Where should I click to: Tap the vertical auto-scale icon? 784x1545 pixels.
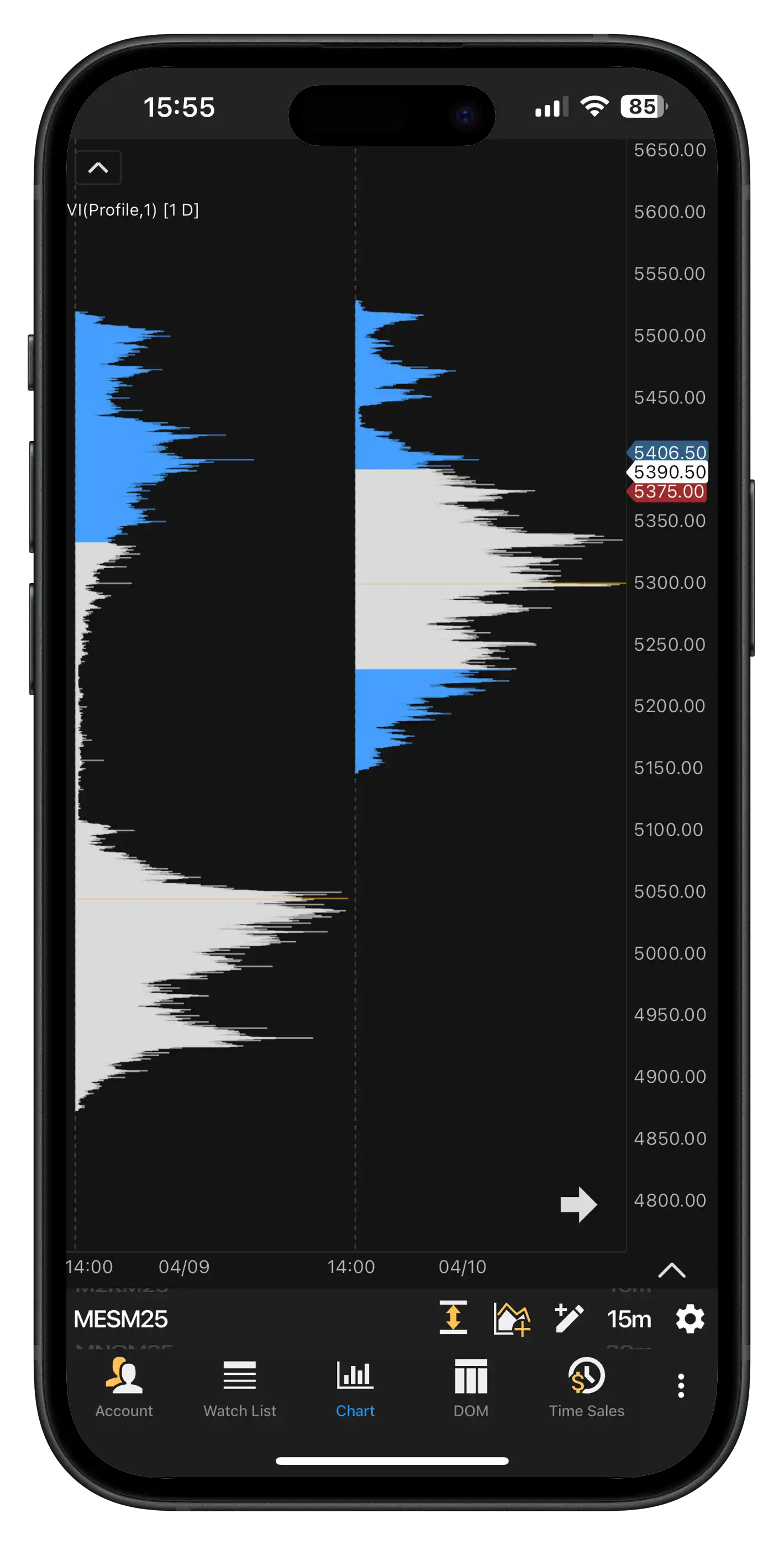tap(453, 1318)
